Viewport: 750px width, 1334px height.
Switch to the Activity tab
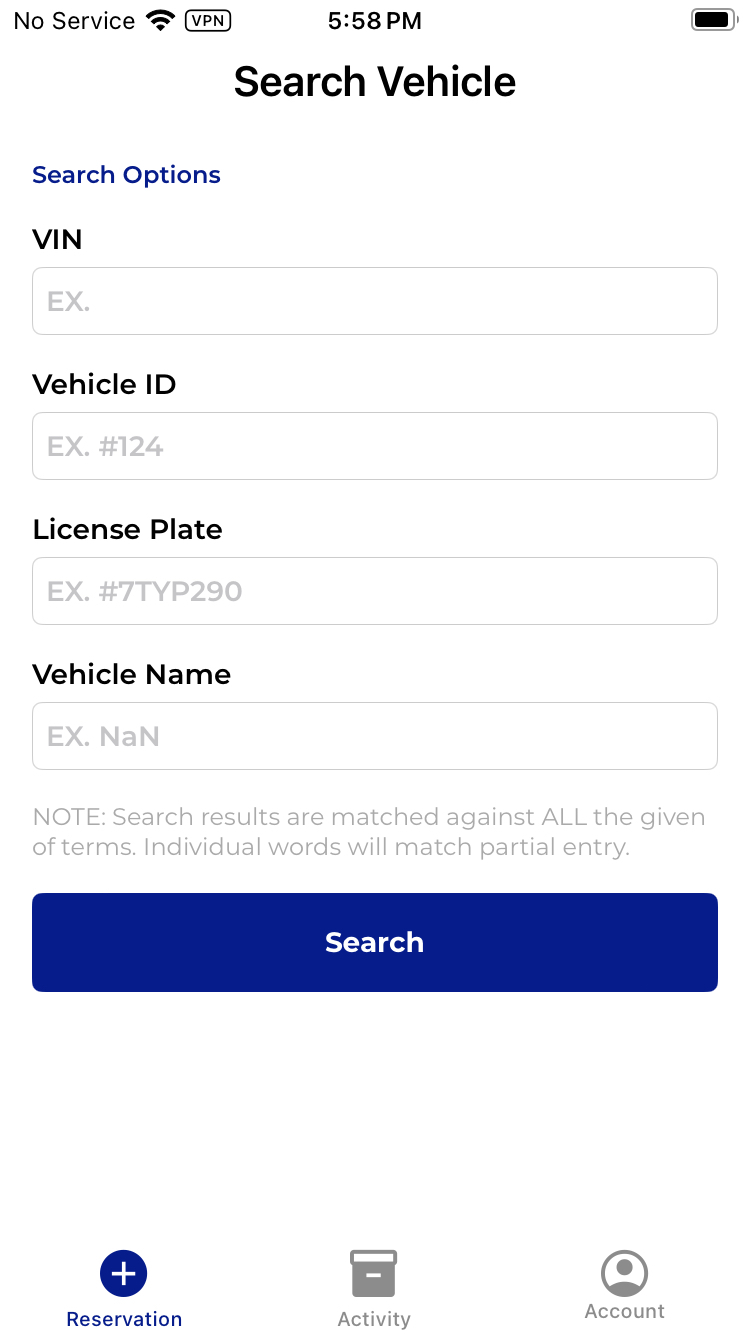pyautogui.click(x=374, y=1290)
